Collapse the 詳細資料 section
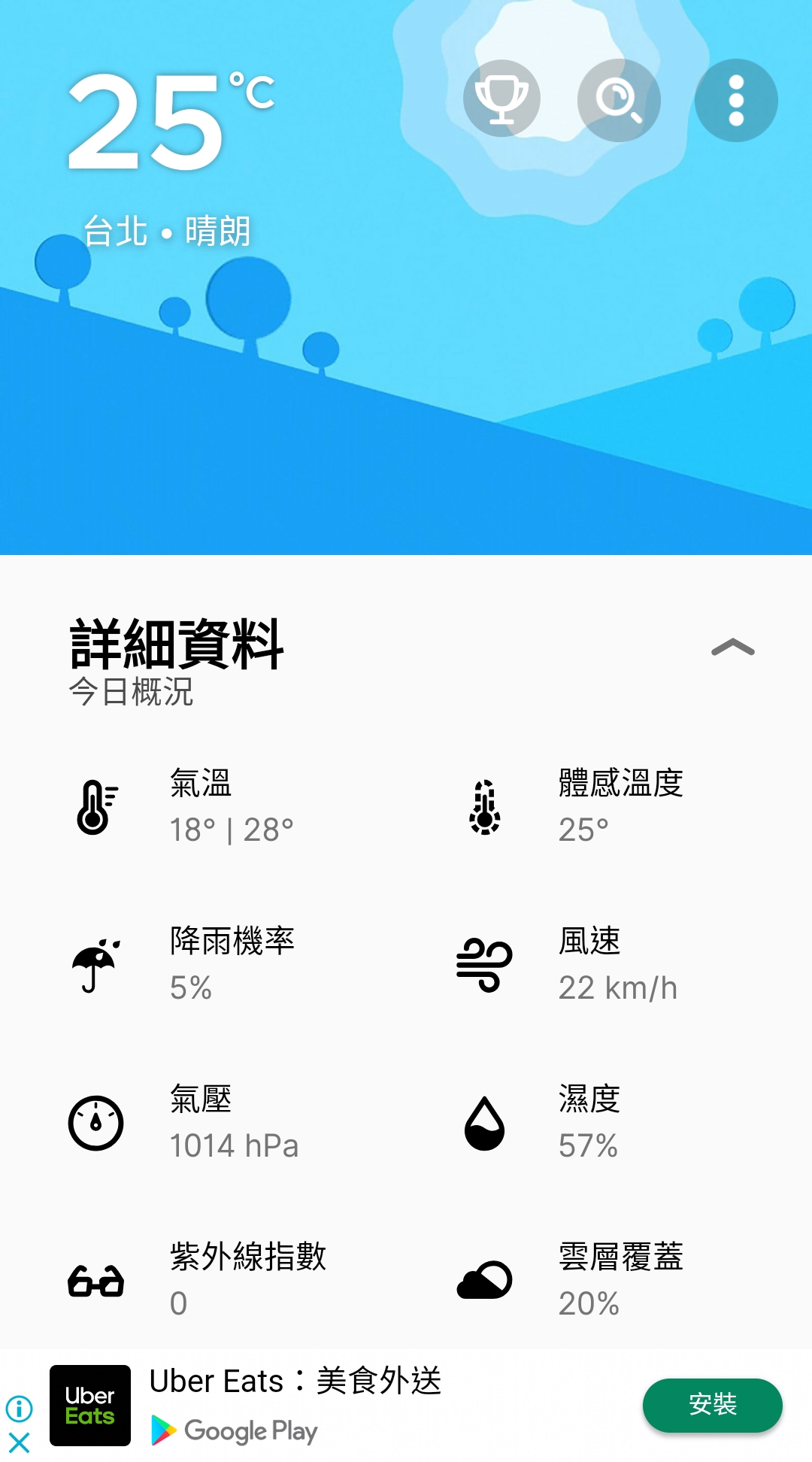Screen dimensions: 812x1462 732,648
